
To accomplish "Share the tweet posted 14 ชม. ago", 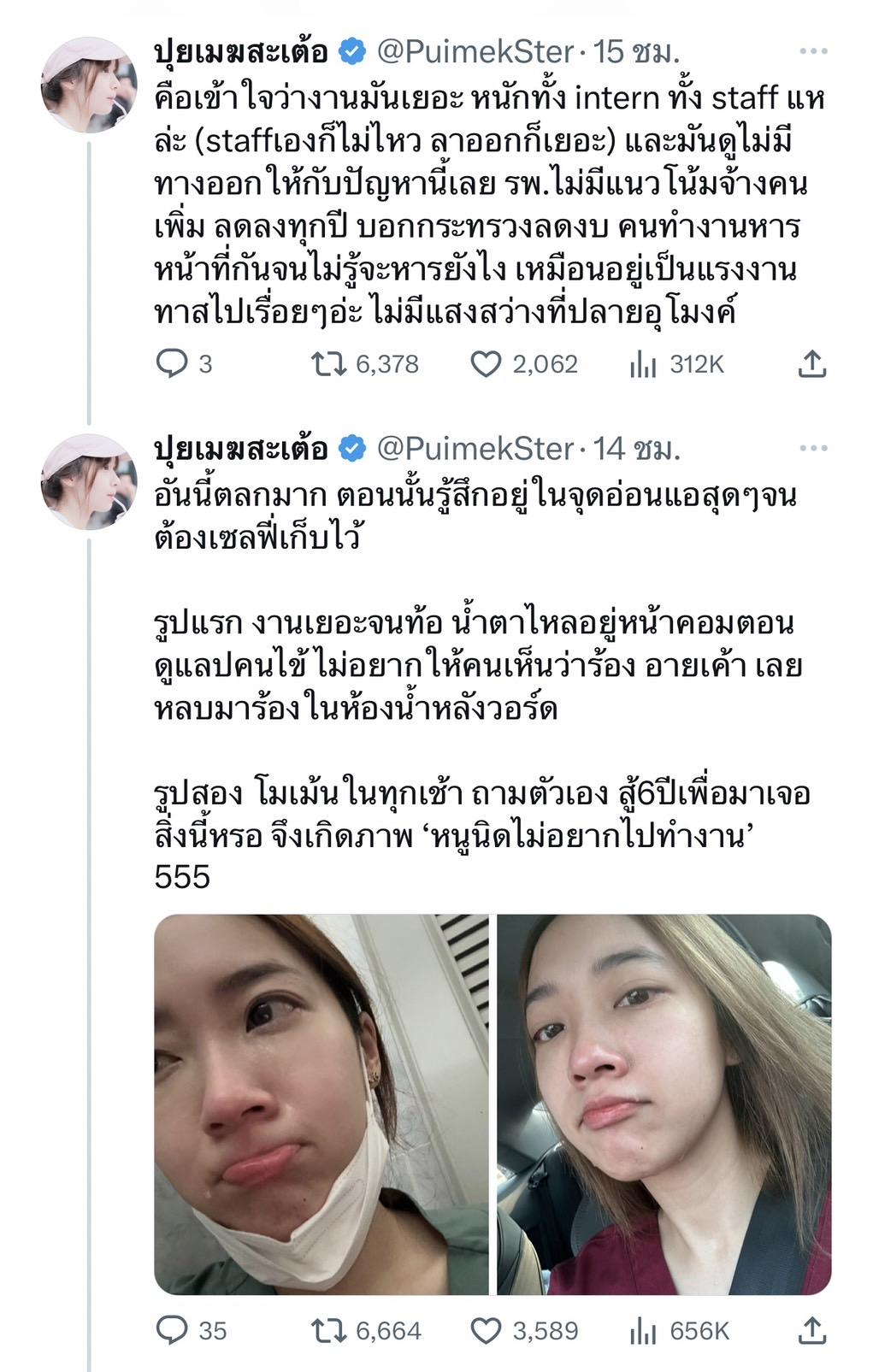I will (811, 1330).
